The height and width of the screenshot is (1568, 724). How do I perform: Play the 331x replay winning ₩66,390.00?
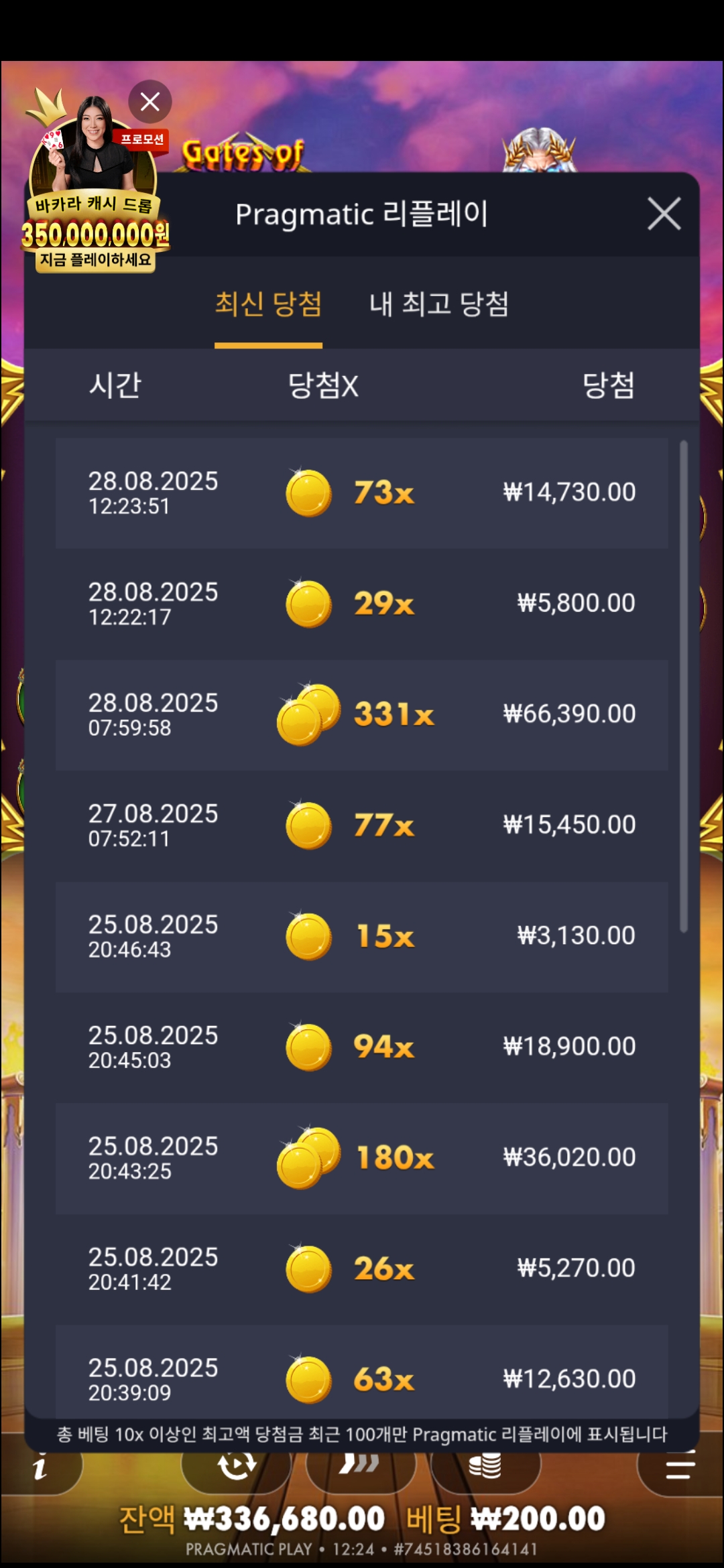click(x=362, y=714)
